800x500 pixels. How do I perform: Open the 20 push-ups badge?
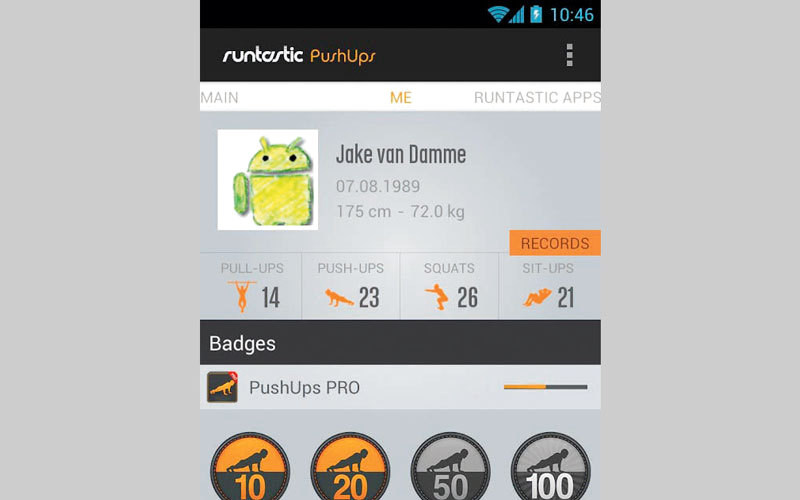[350, 468]
